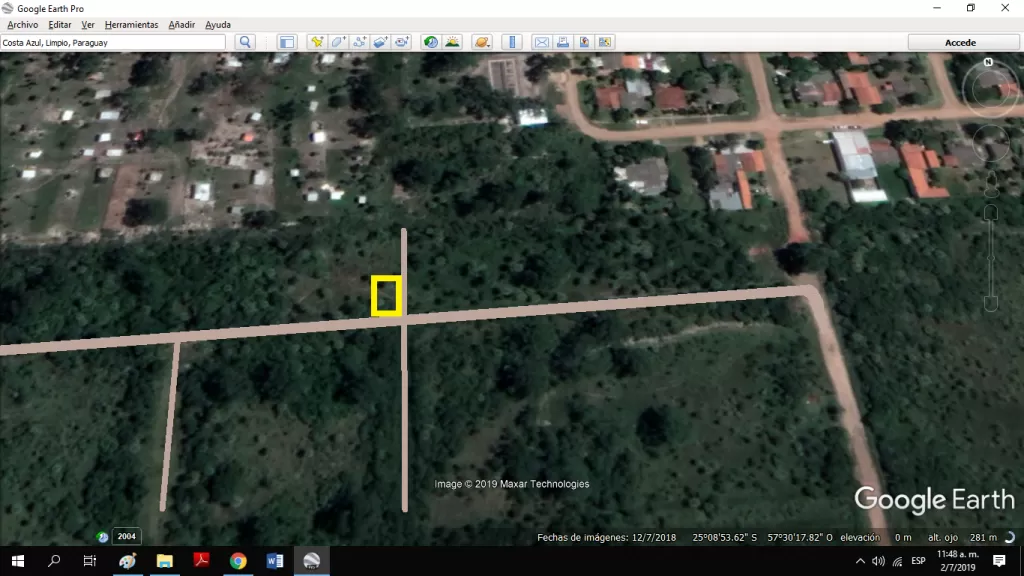Open the Editar menu
Viewport: 1024px width, 576px height.
coord(59,25)
